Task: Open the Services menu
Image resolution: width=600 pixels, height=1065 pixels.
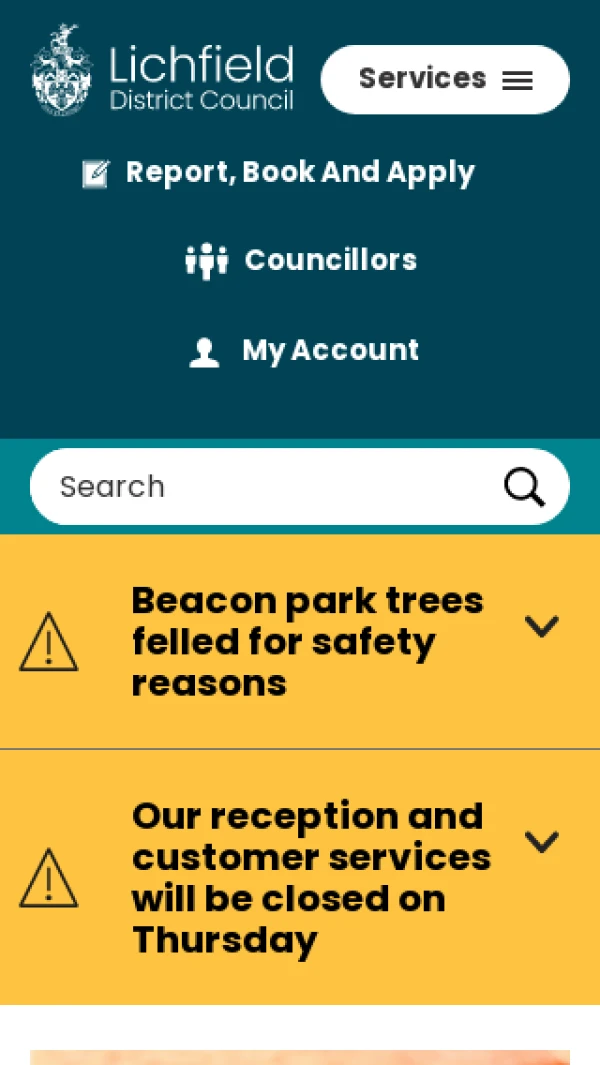Action: point(445,79)
